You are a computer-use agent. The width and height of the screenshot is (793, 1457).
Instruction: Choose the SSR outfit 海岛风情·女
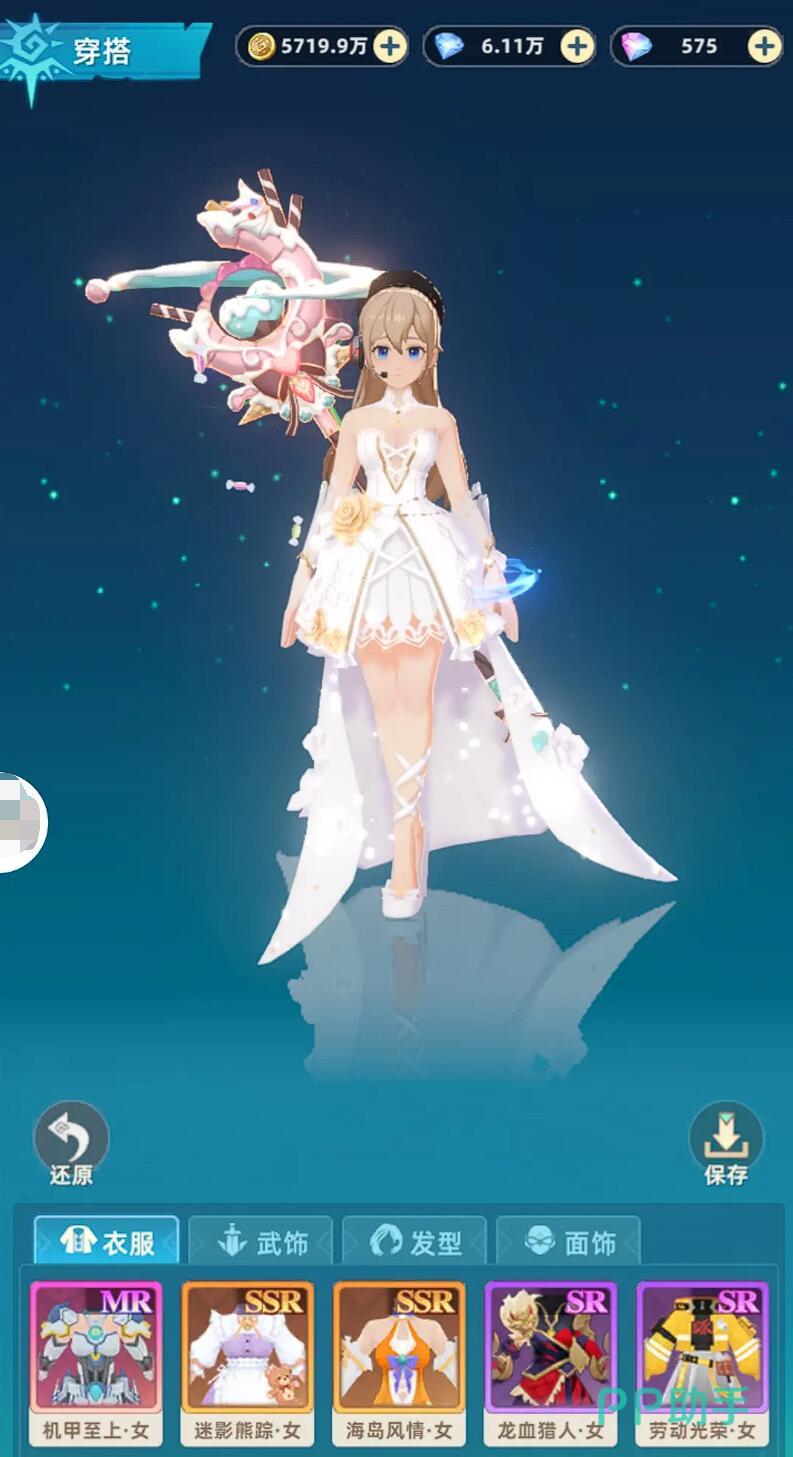point(399,1360)
